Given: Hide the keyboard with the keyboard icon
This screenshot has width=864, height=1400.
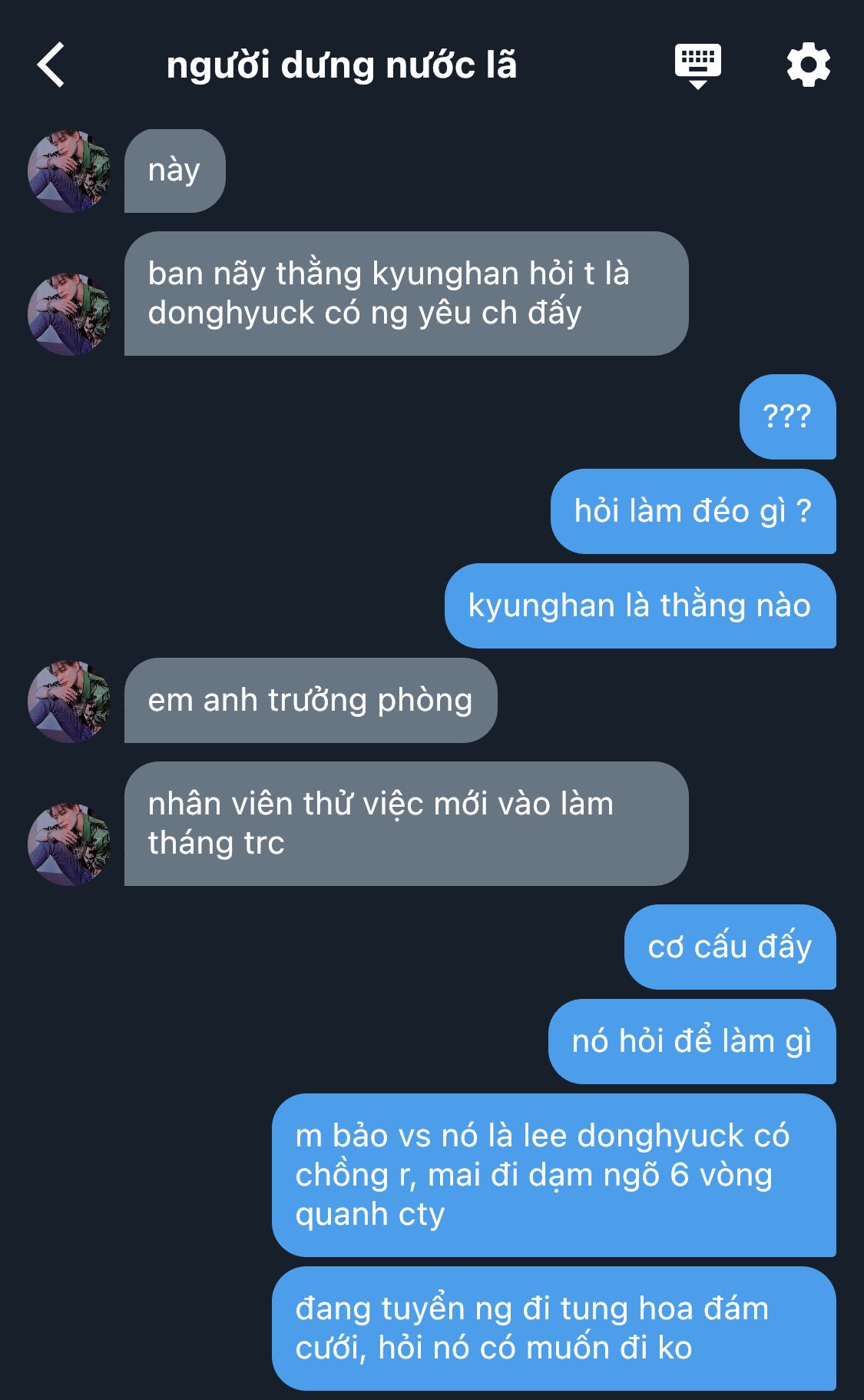Looking at the screenshot, I should click(697, 65).
